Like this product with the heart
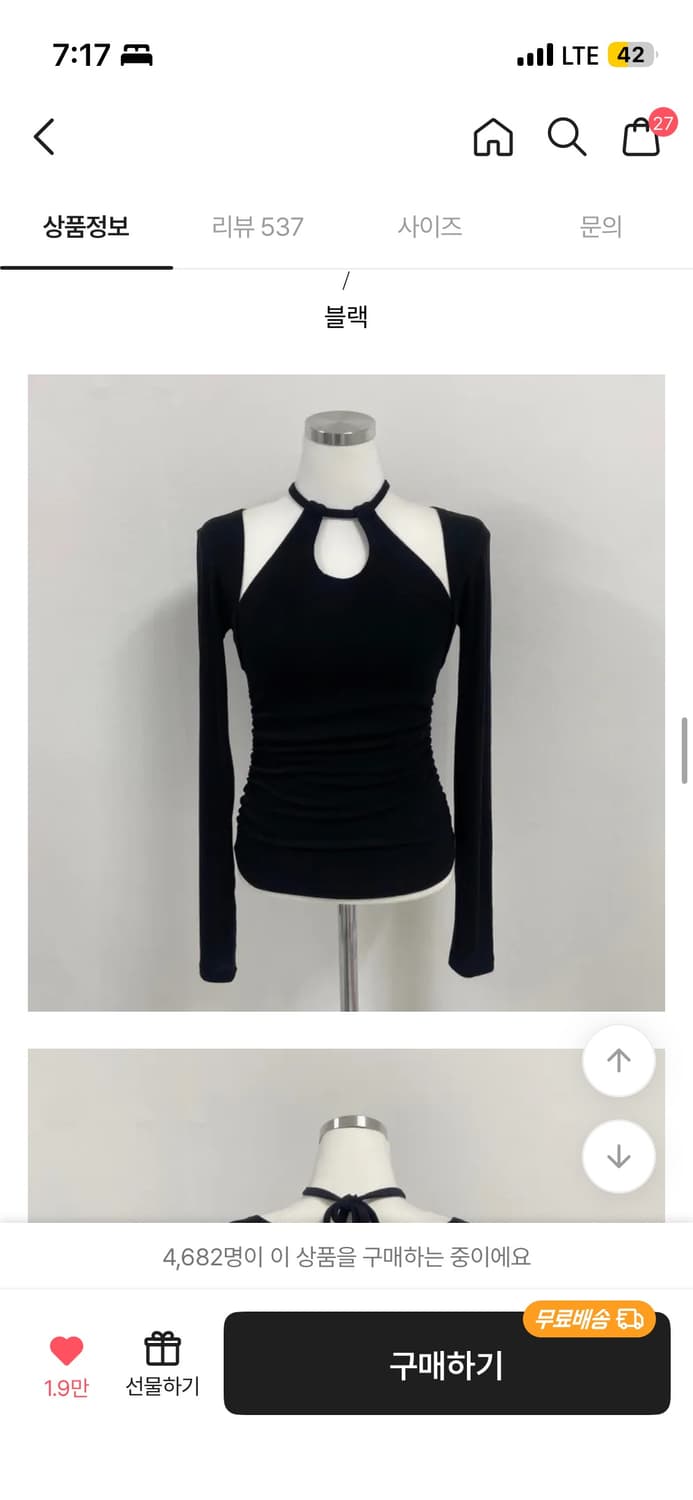693x1500 pixels. [x=66, y=1352]
